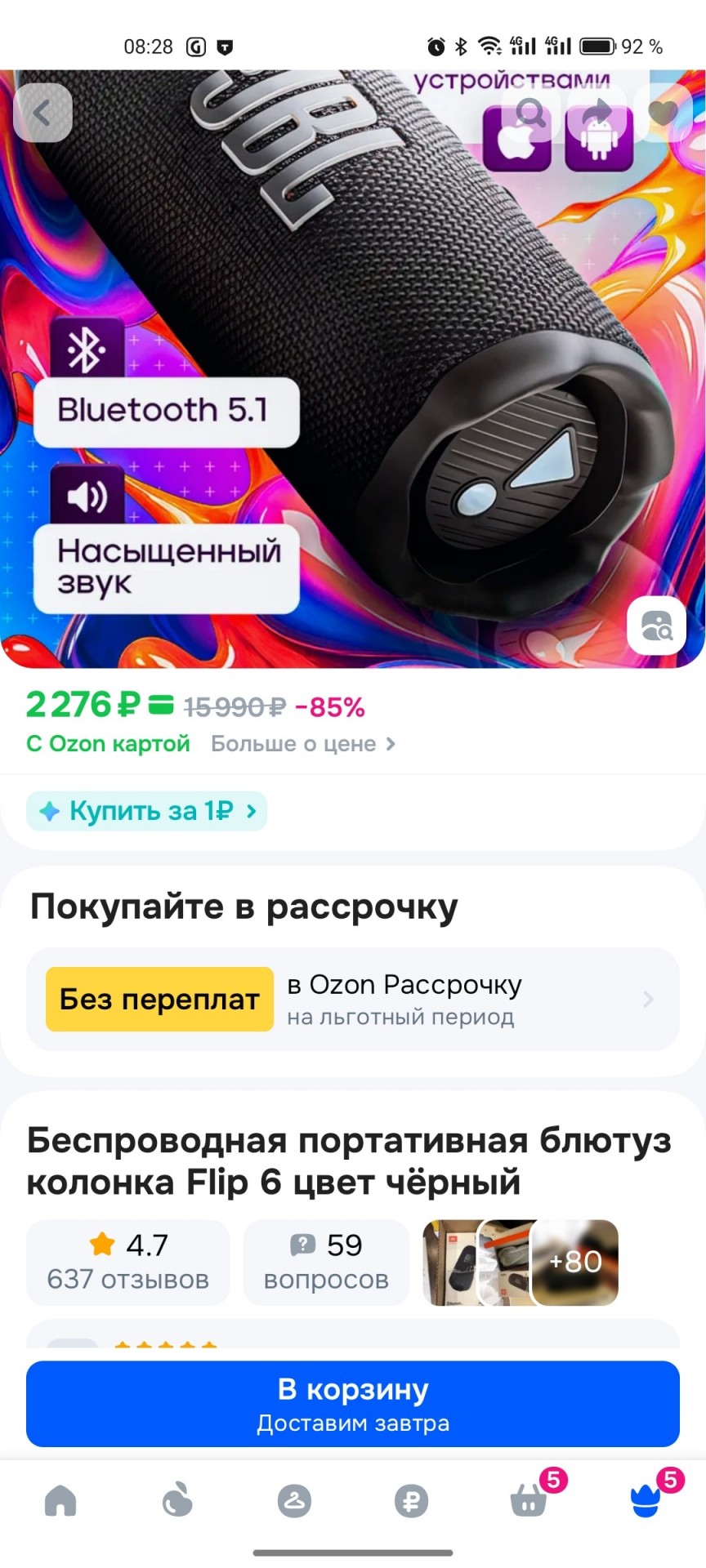This screenshot has height=1568, width=706.
Task: Open the Fresh tab with apple icon
Action: pyautogui.click(x=177, y=1501)
